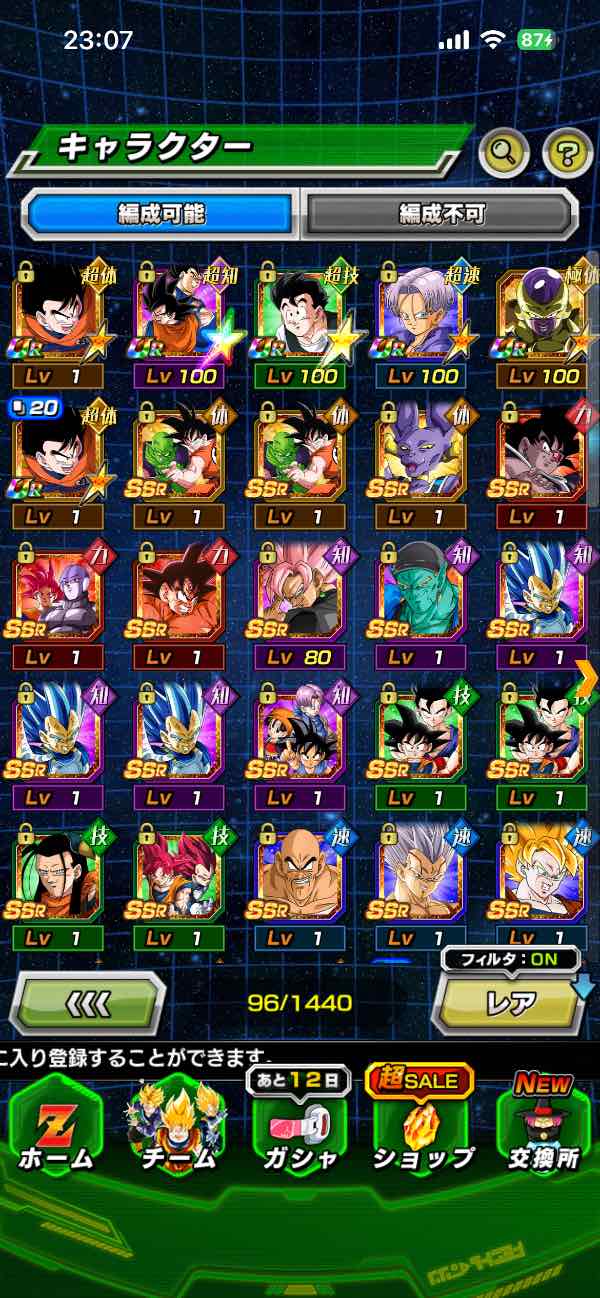Open the チーム menu
The width and height of the screenshot is (600, 1298).
[177, 1125]
